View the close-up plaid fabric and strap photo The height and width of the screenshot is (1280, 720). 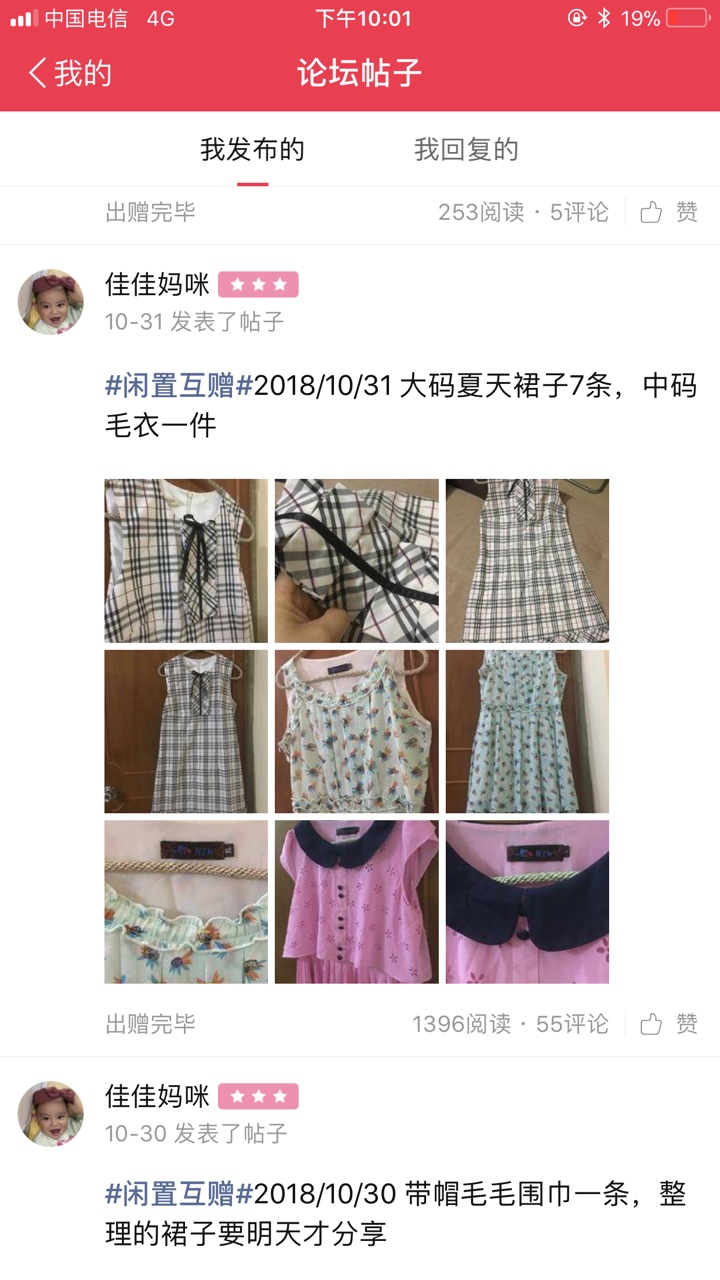pos(357,561)
